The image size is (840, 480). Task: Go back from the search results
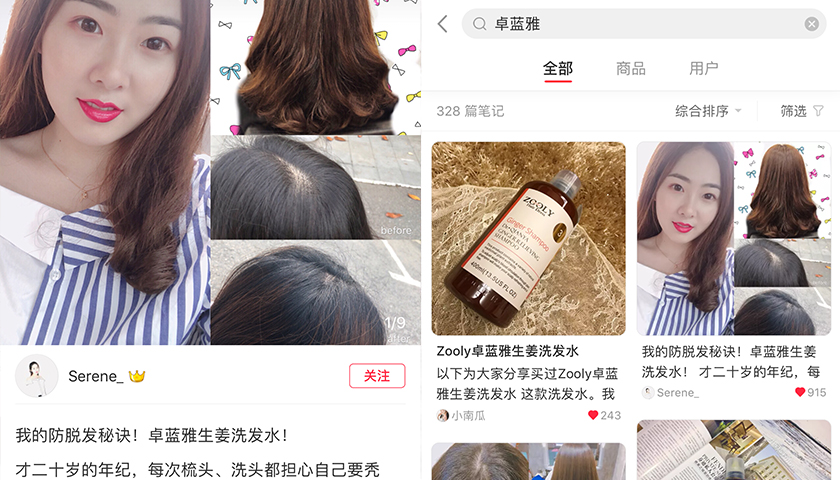443,24
